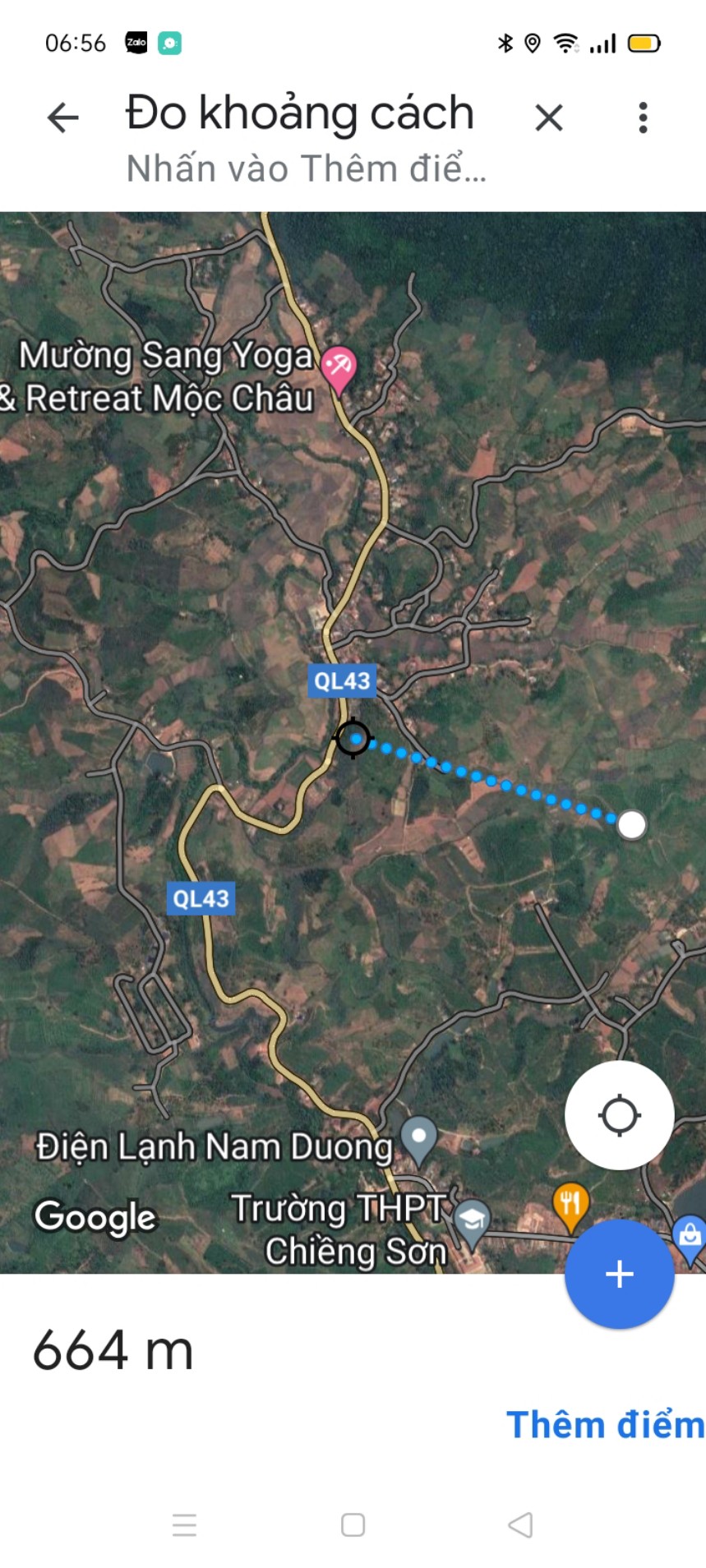Go back from the distance measurement screen

pos(62,118)
